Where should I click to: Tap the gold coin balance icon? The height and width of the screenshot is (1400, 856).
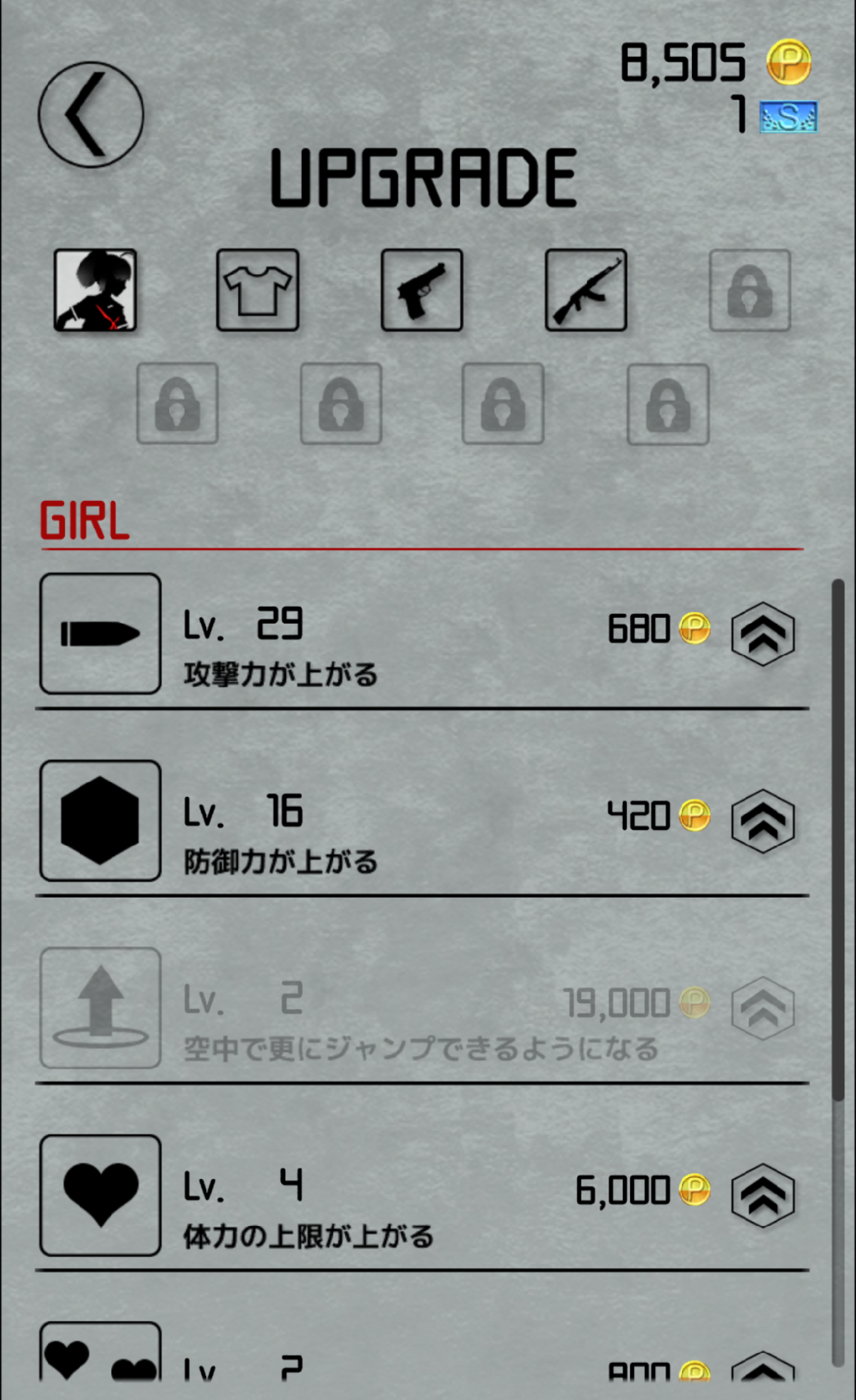coord(788,62)
